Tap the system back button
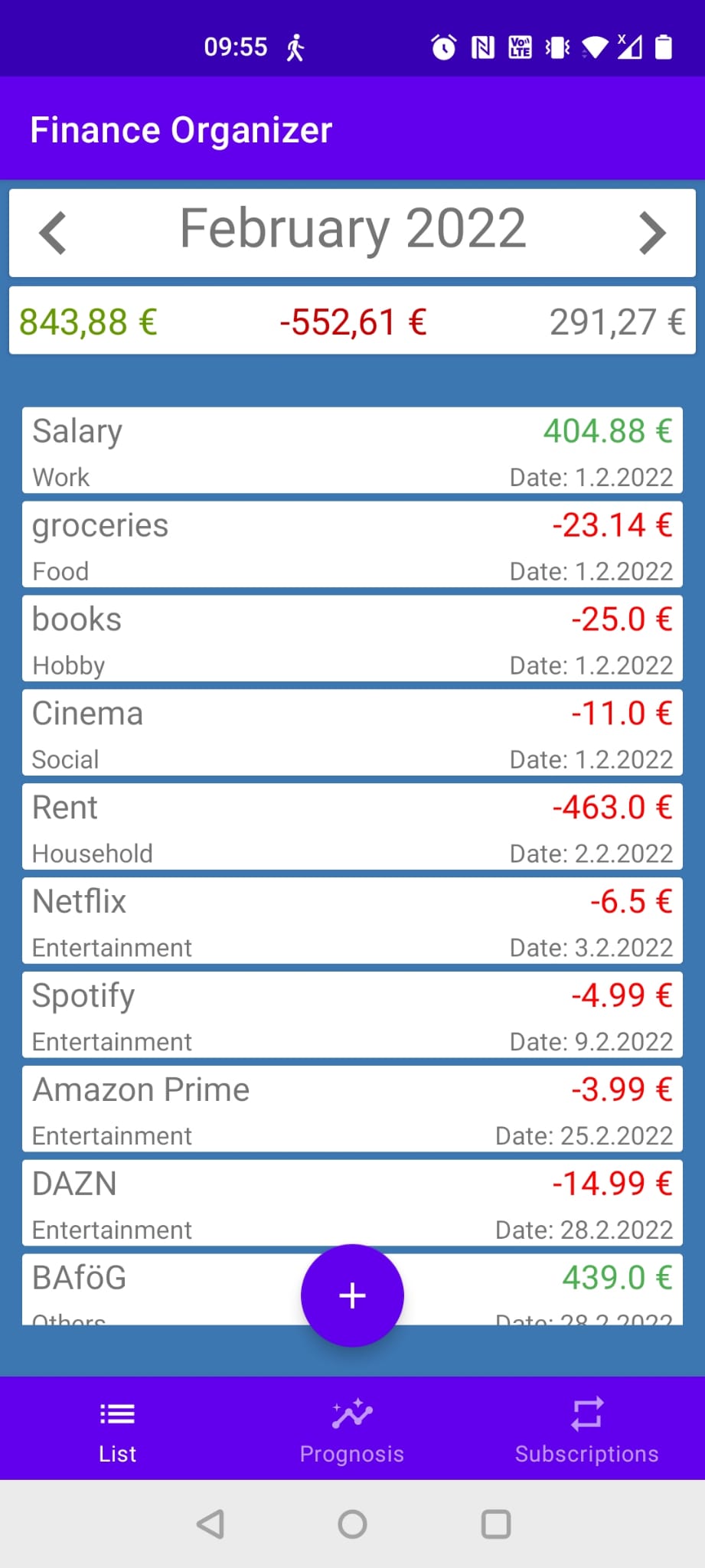 210,1524
